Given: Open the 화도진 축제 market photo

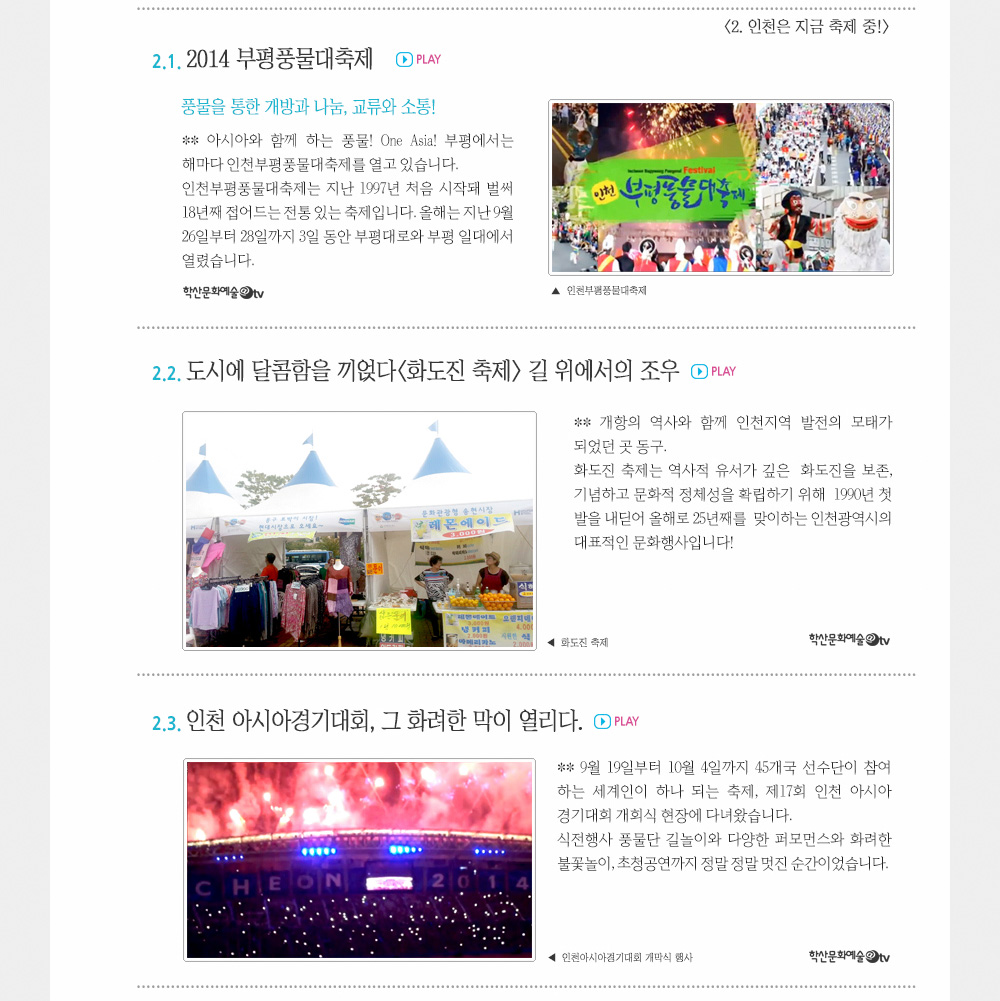Looking at the screenshot, I should tap(359, 530).
